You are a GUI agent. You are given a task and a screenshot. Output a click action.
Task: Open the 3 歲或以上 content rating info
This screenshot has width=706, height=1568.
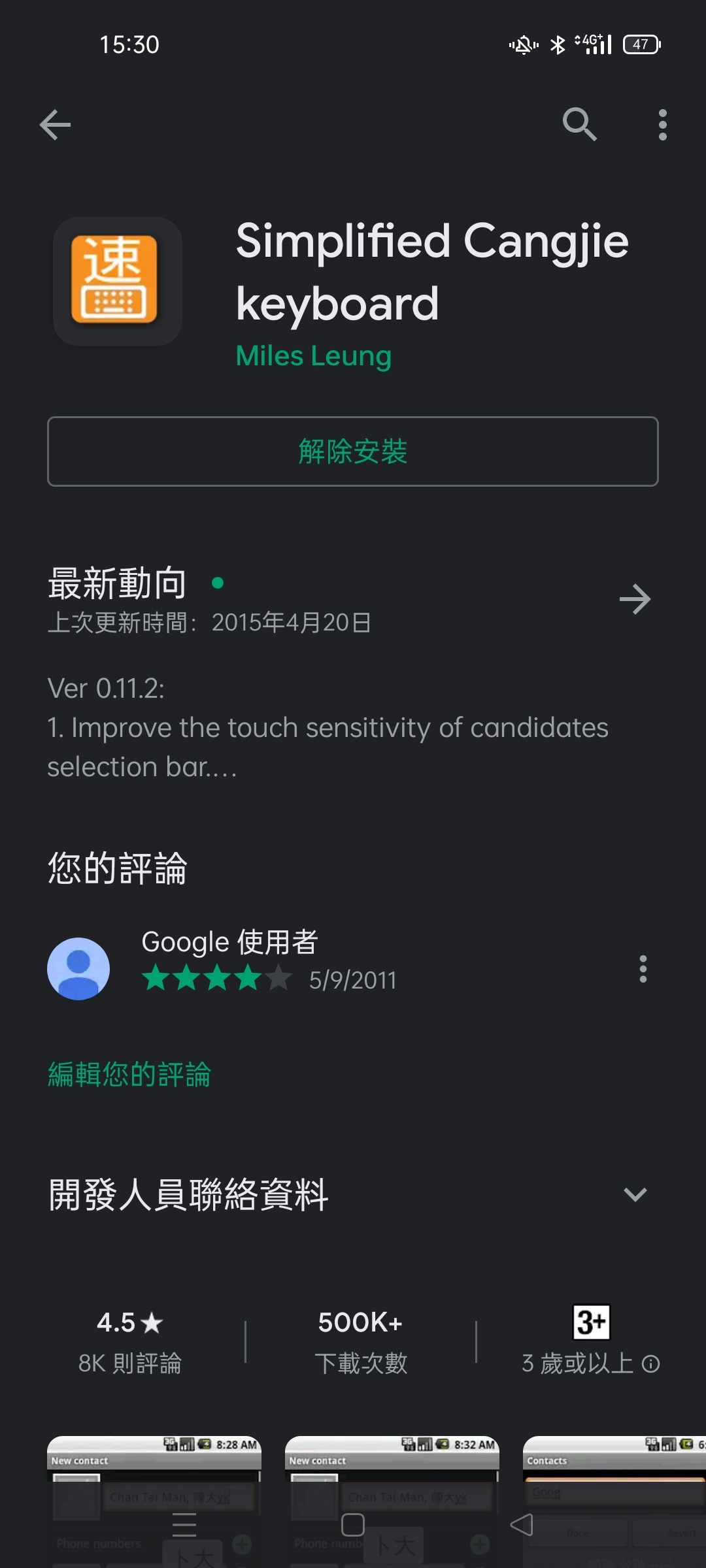590,1342
